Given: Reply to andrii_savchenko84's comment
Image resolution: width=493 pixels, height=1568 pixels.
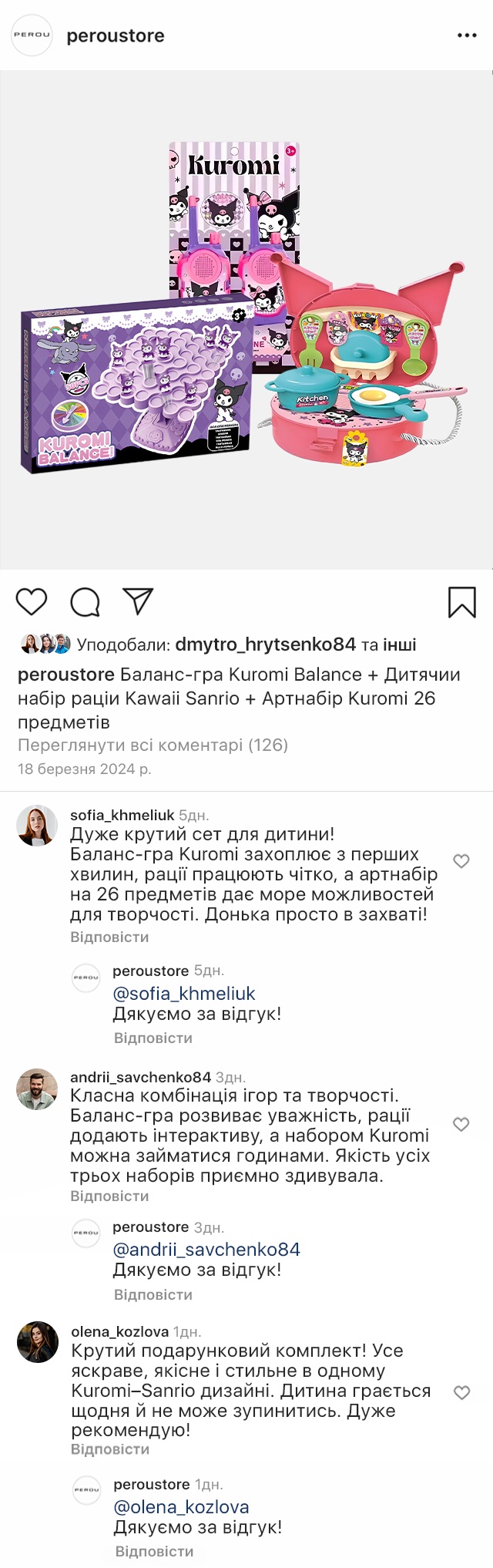Looking at the screenshot, I should click(109, 1196).
